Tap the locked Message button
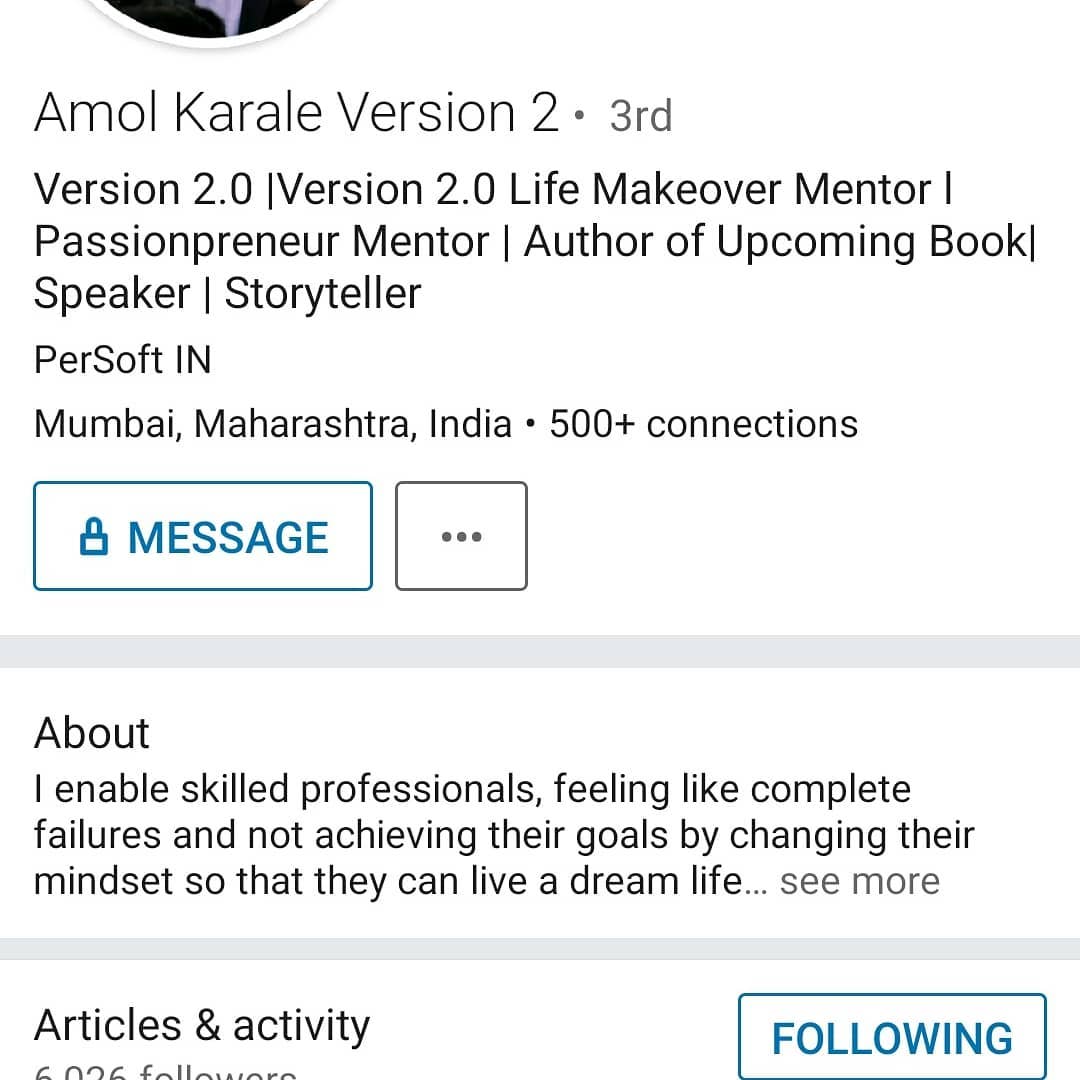Screen dimensions: 1080x1080 click(x=203, y=537)
